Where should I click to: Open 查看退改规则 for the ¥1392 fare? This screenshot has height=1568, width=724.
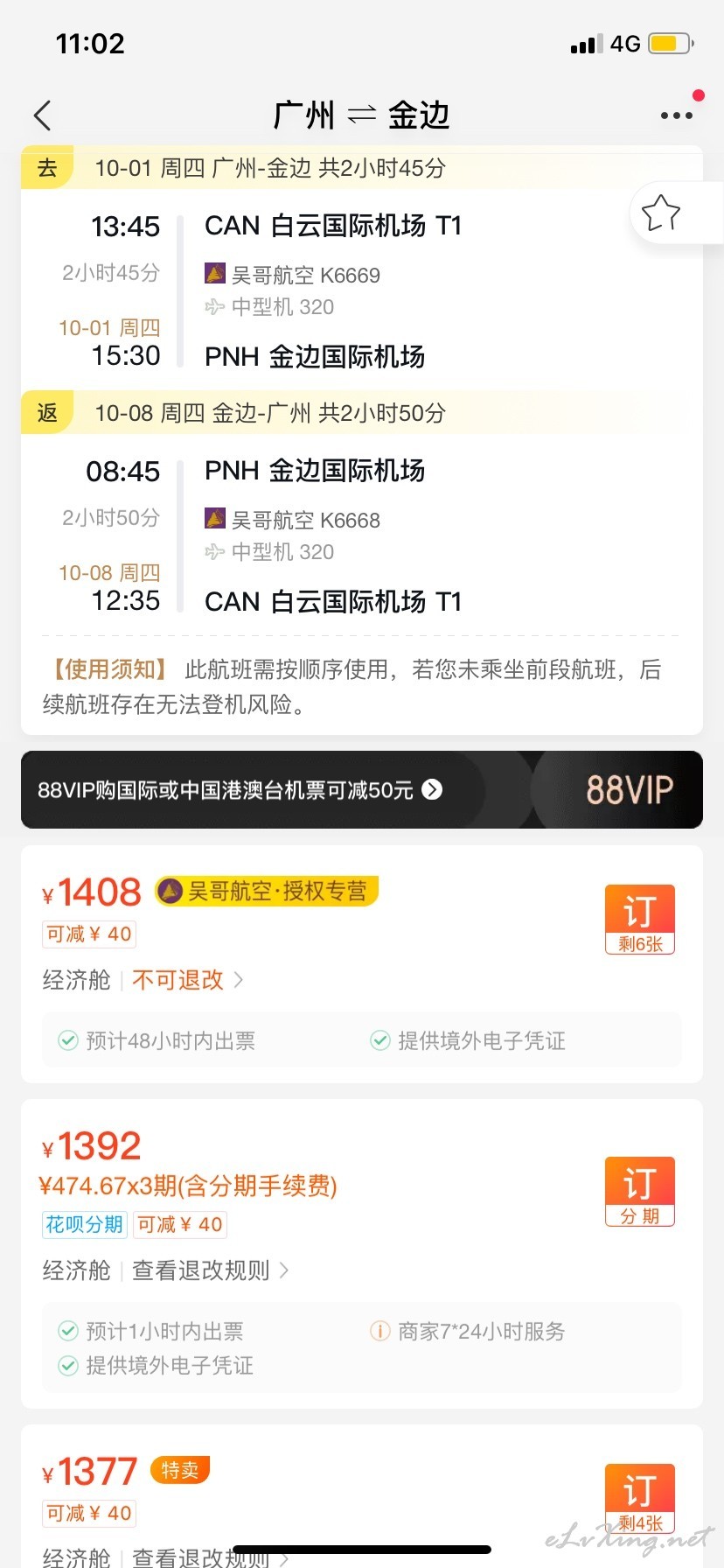[210, 1270]
